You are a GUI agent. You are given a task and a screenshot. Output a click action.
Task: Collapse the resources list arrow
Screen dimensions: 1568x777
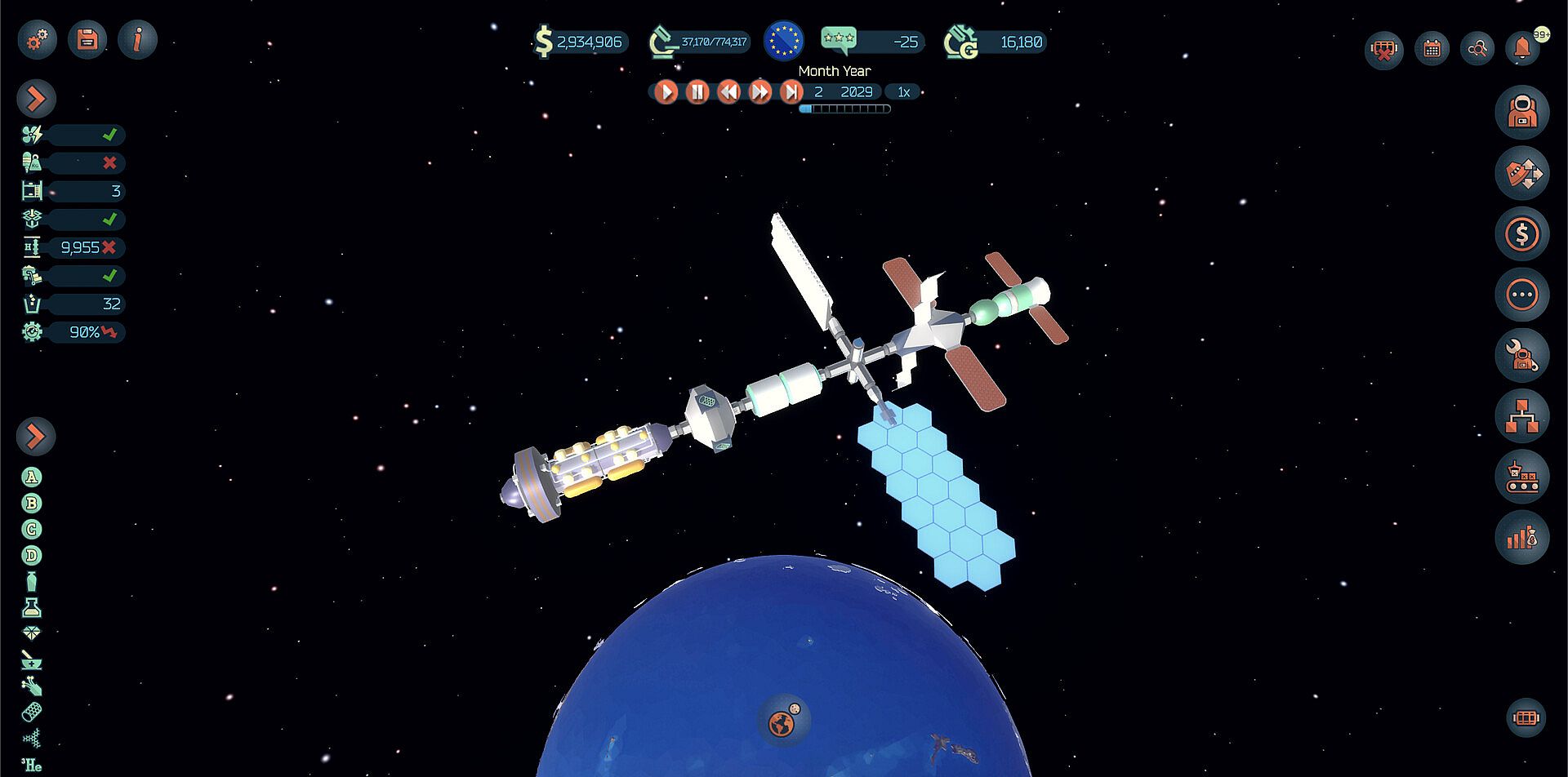(x=36, y=437)
